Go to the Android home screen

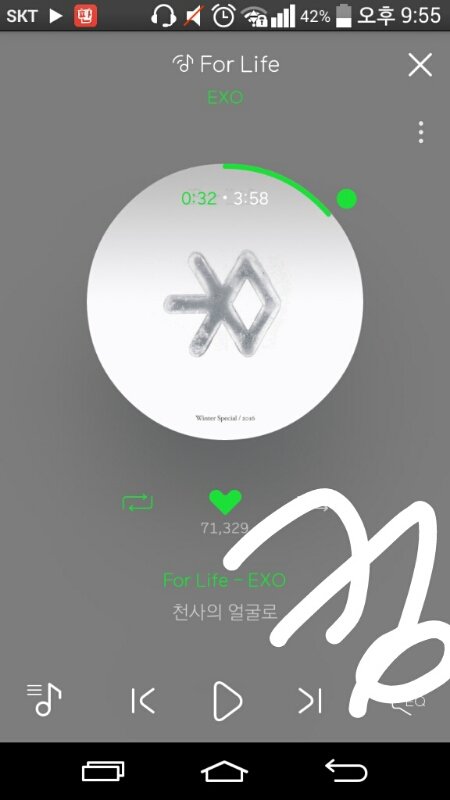(224, 771)
